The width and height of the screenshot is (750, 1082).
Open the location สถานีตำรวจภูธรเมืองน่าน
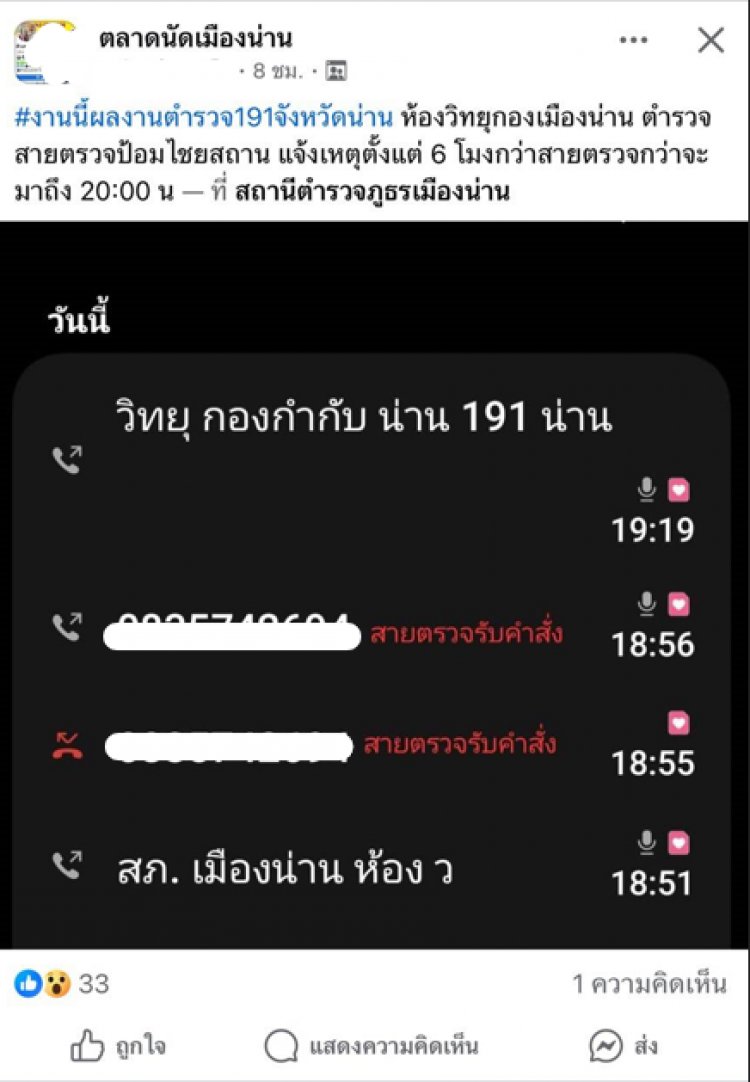coord(373,191)
